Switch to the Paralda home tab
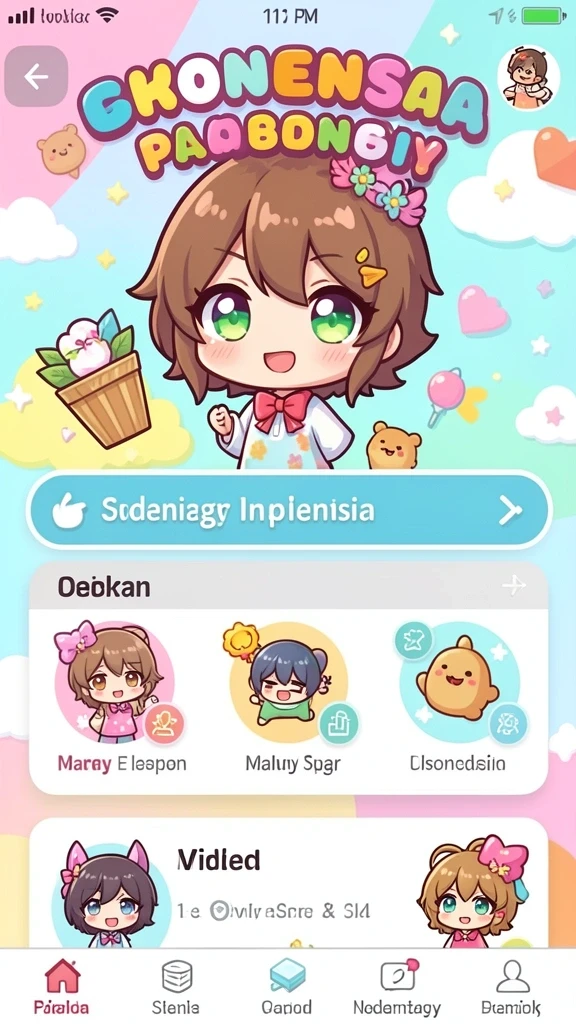Image resolution: width=576 pixels, height=1024 pixels. 61,985
